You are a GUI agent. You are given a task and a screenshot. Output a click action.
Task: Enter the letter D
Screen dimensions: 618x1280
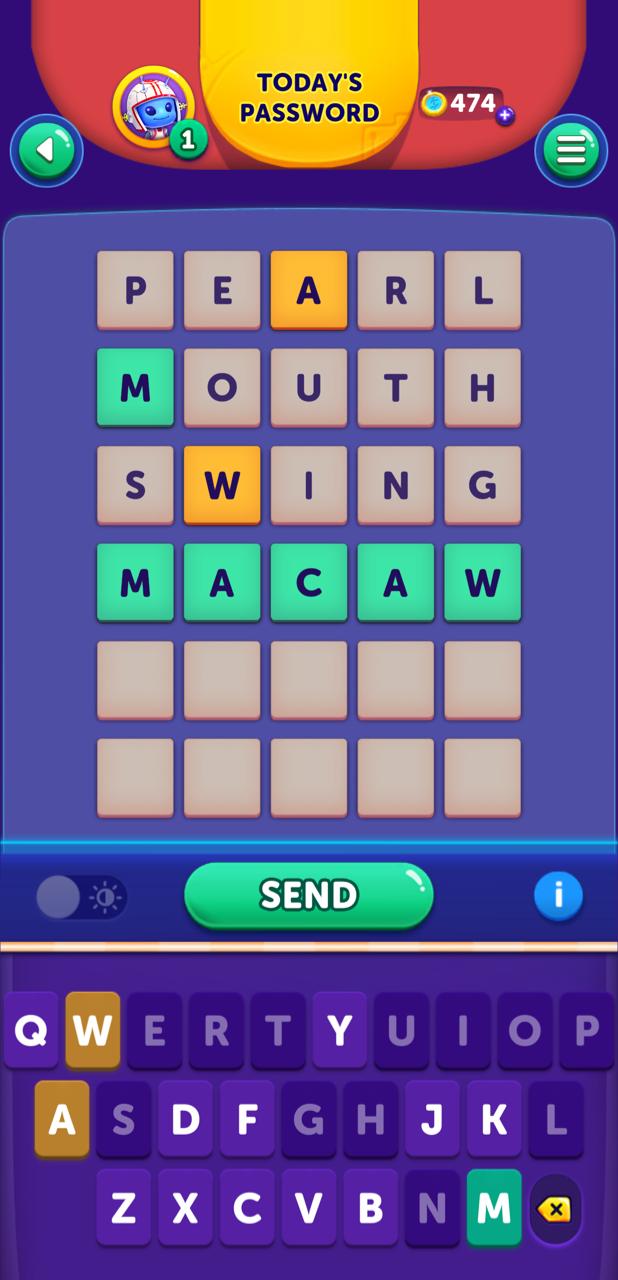(x=185, y=1119)
